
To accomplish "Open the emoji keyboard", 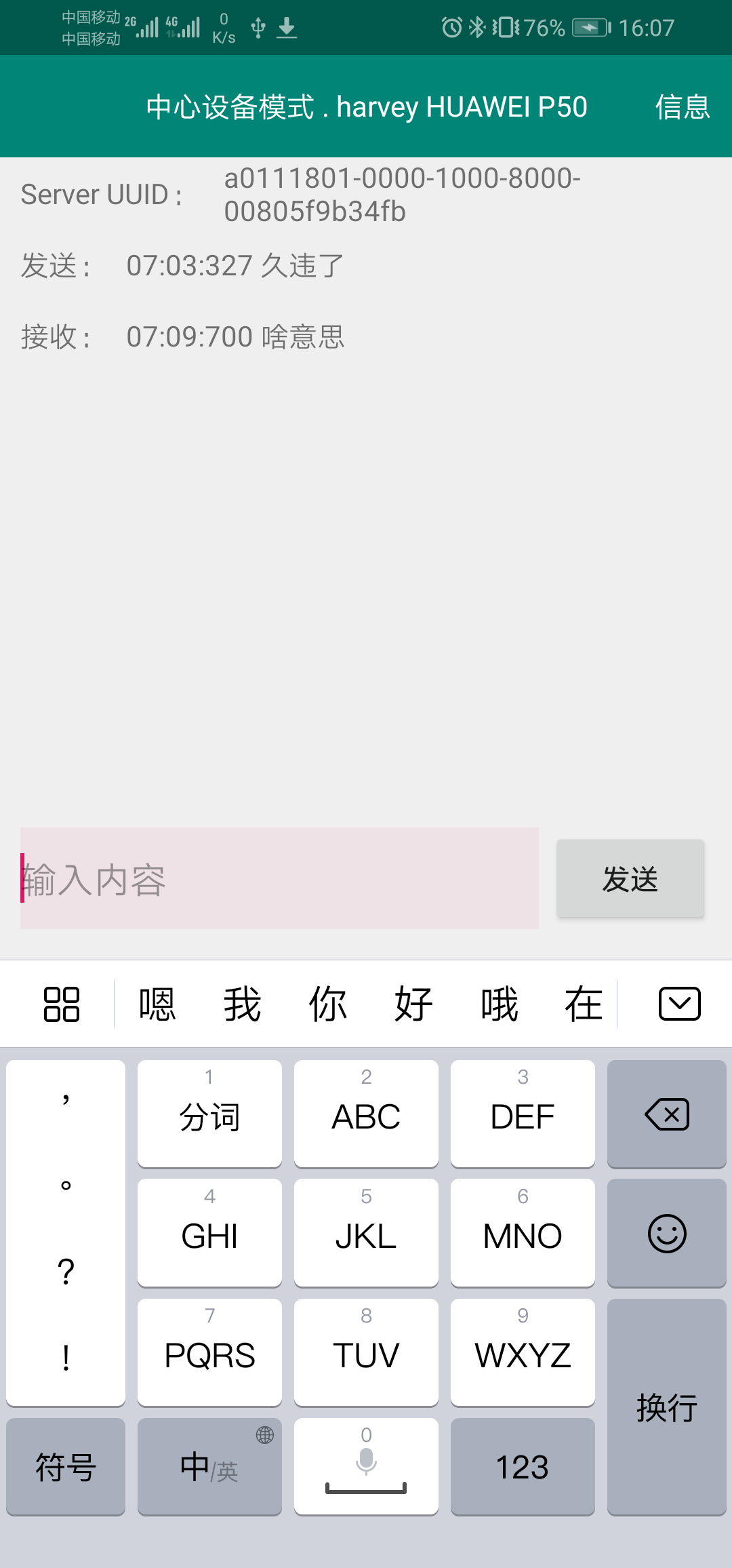I will pyautogui.click(x=667, y=1233).
